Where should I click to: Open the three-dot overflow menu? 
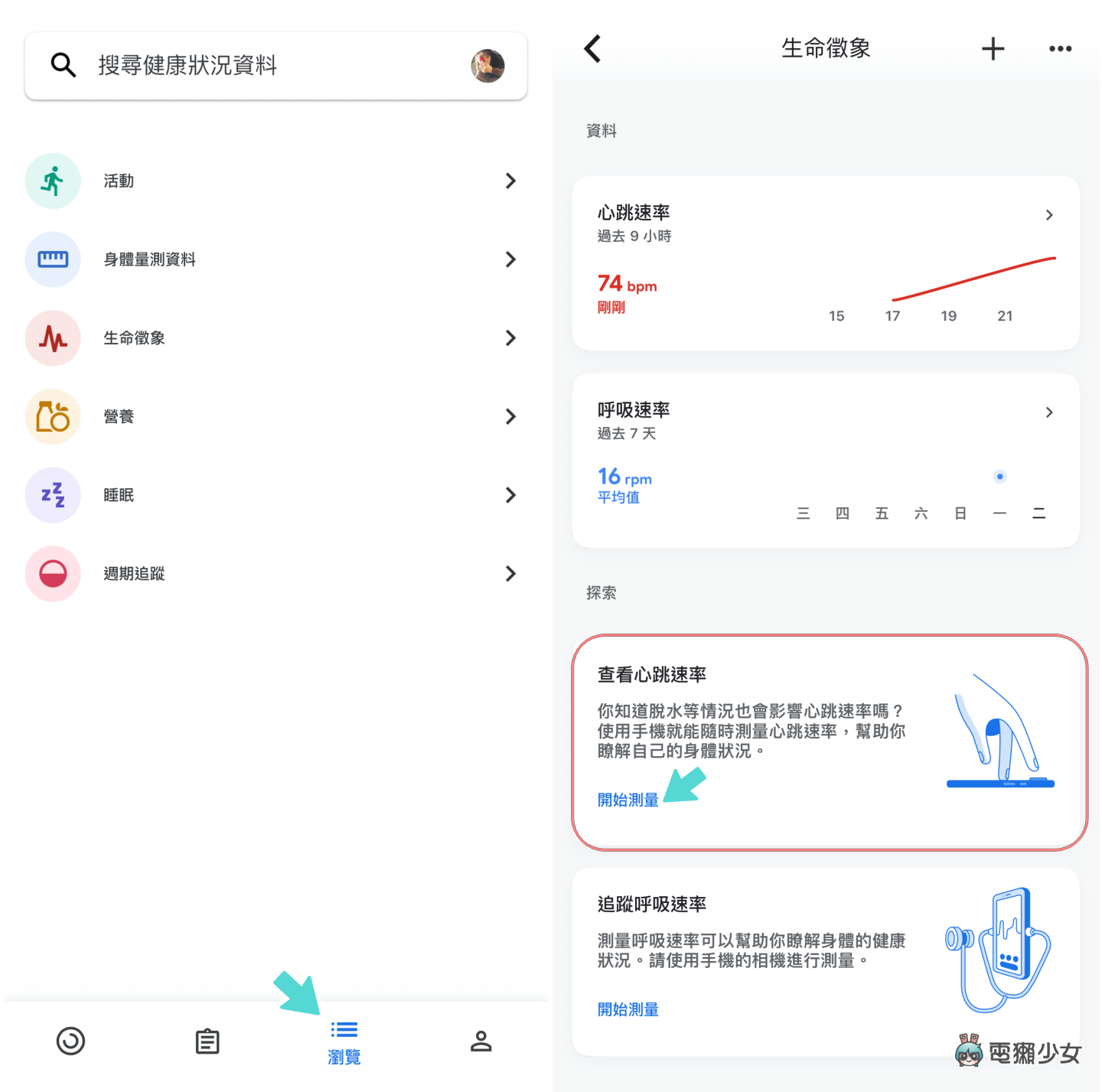(1060, 49)
